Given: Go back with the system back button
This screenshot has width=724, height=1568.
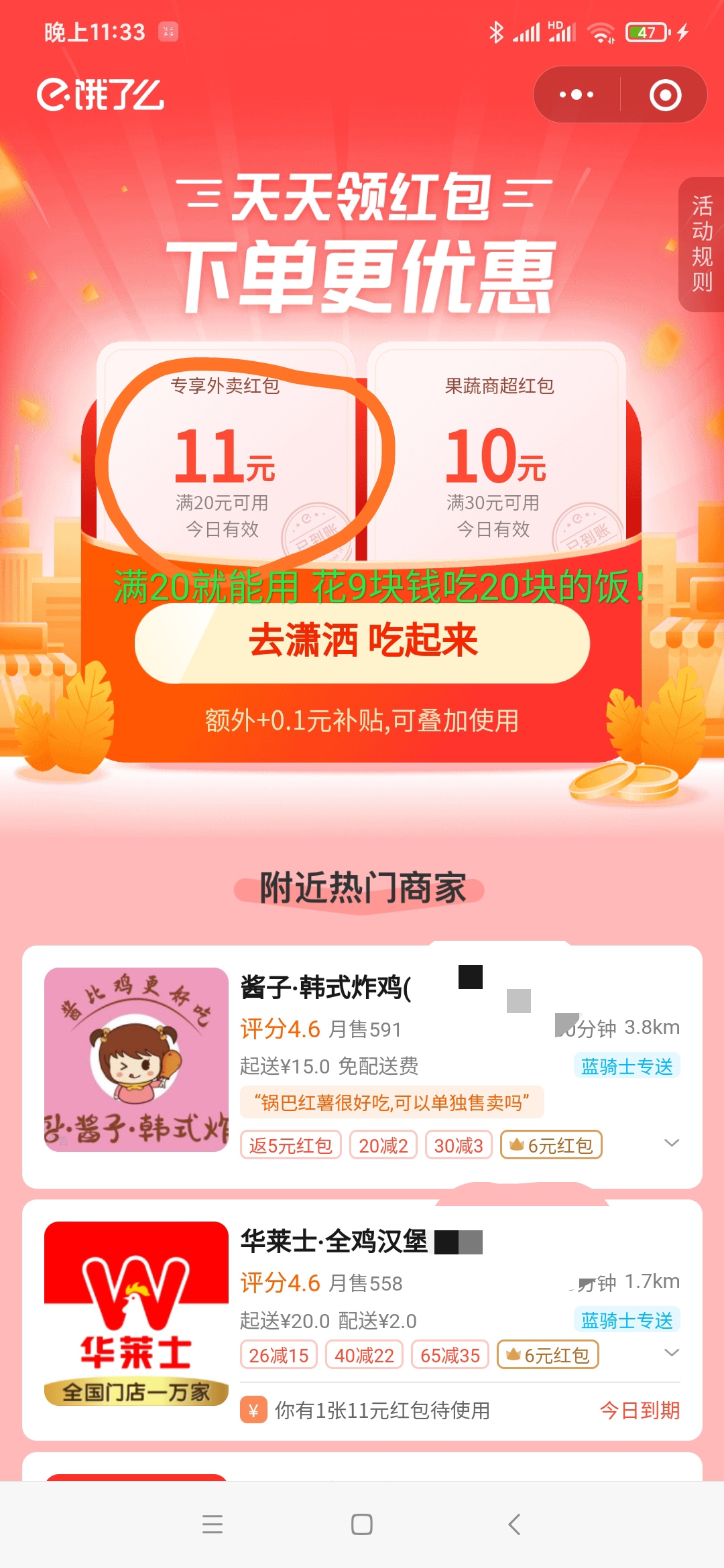Looking at the screenshot, I should click(x=514, y=1524).
